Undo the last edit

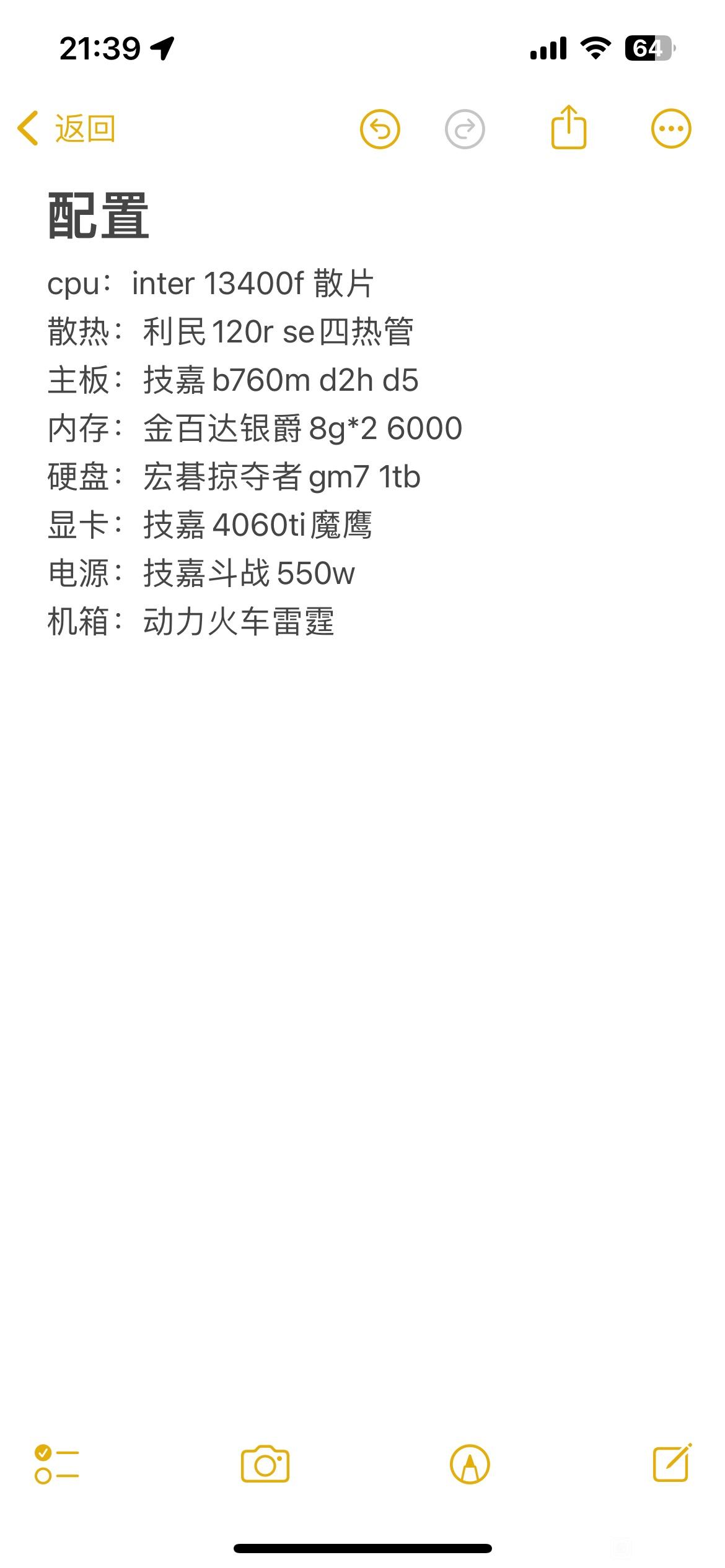(x=380, y=129)
